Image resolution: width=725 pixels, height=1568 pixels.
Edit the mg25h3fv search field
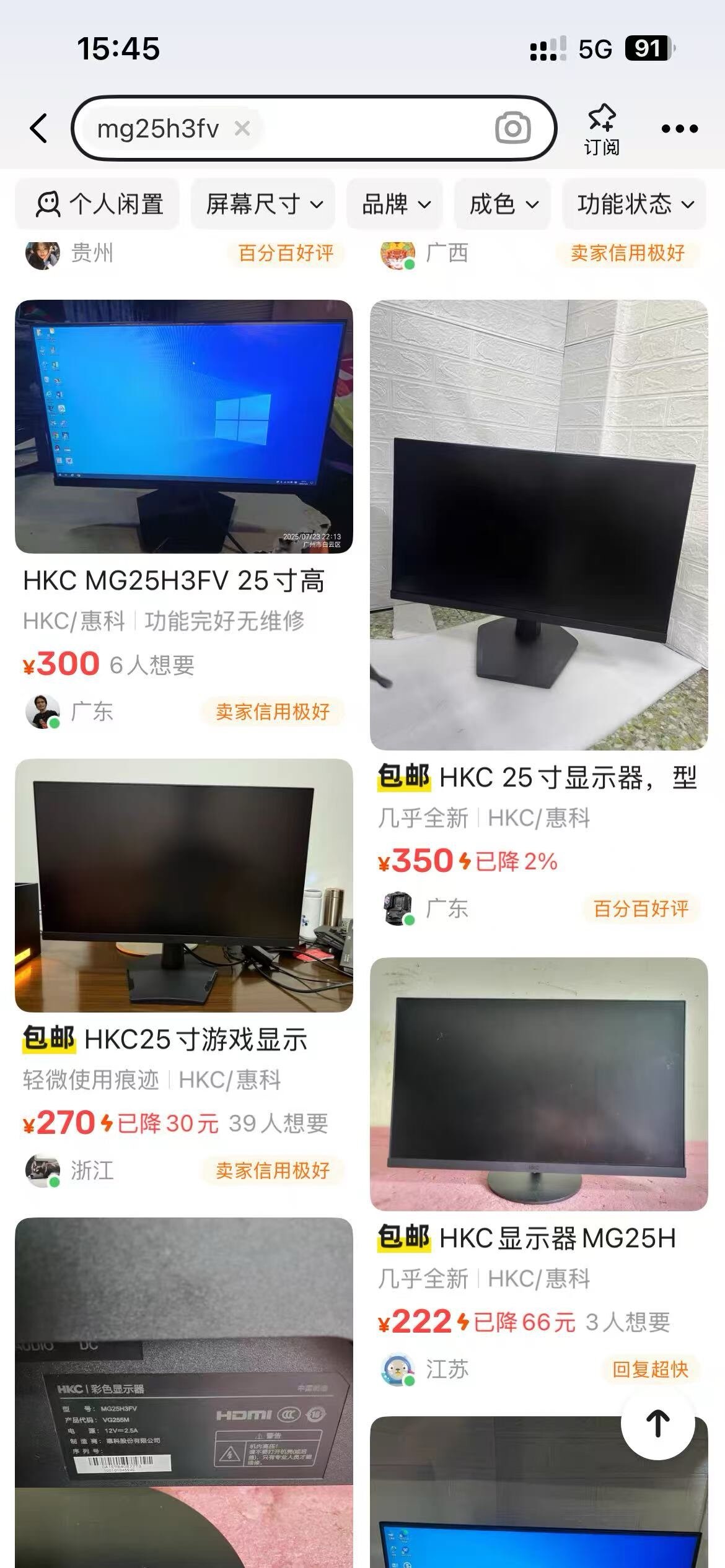tap(372, 128)
